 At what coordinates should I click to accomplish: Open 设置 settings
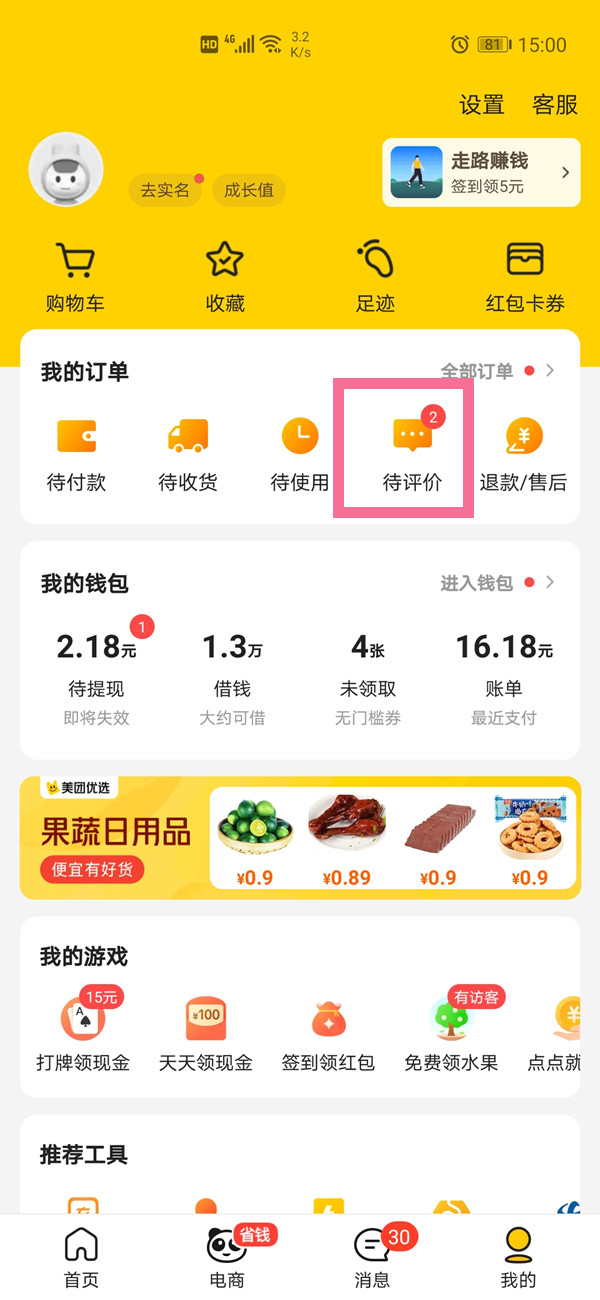tap(481, 105)
